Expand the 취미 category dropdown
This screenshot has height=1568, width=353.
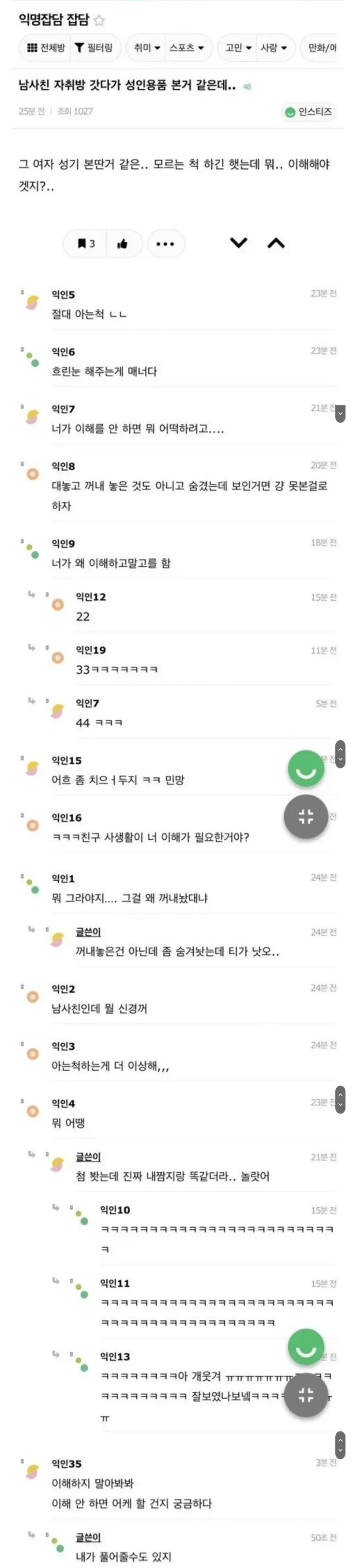pyautogui.click(x=146, y=48)
